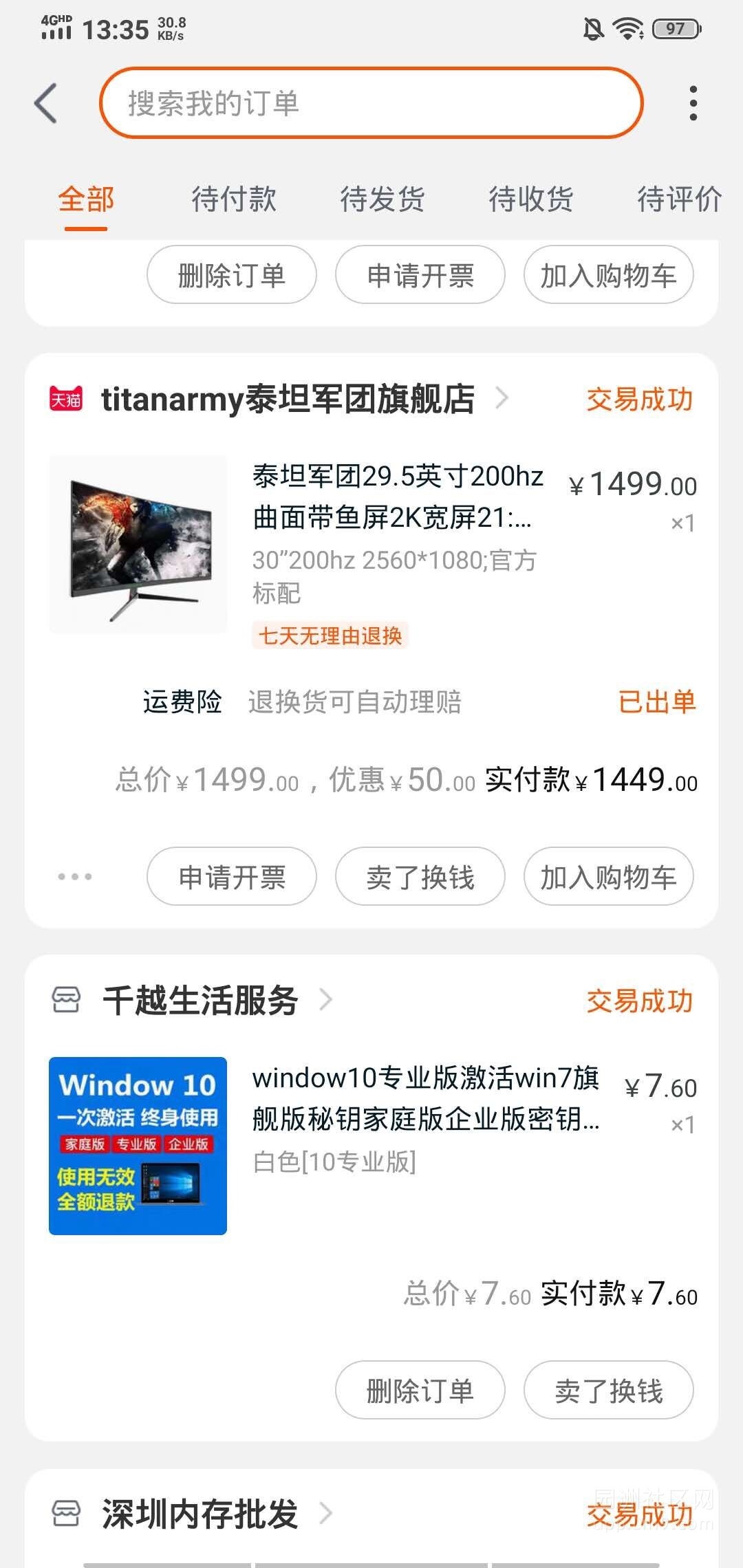Image resolution: width=743 pixels, height=1568 pixels.
Task: Go back using the top-left arrow
Action: tap(46, 104)
